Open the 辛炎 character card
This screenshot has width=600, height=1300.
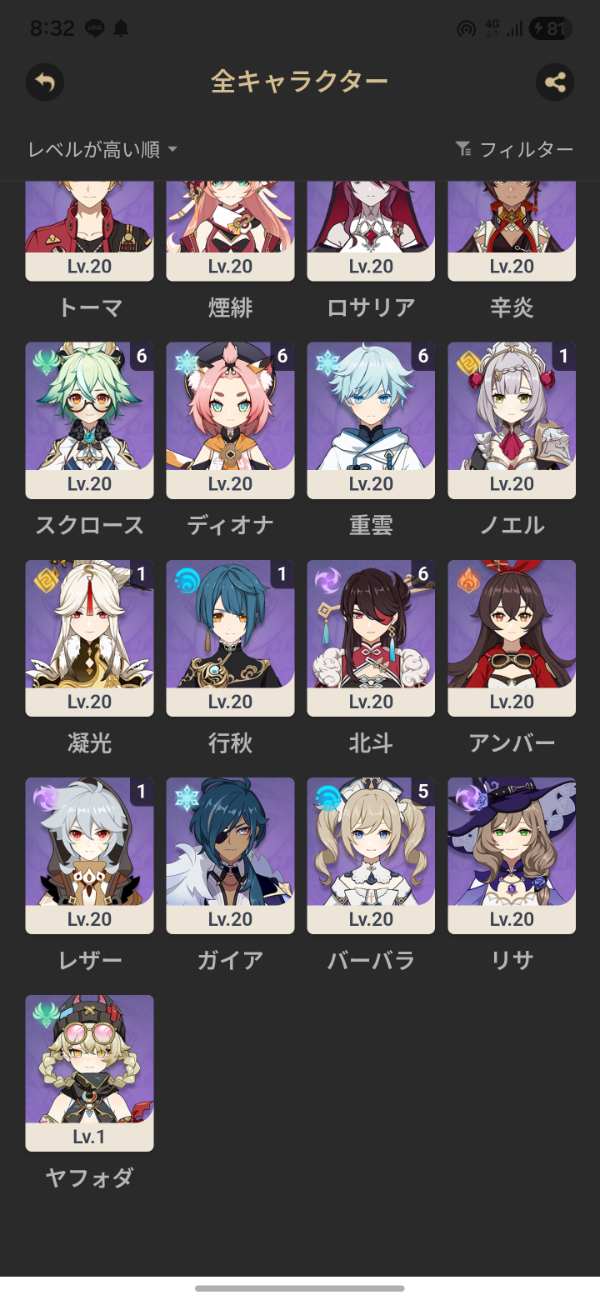(x=512, y=232)
